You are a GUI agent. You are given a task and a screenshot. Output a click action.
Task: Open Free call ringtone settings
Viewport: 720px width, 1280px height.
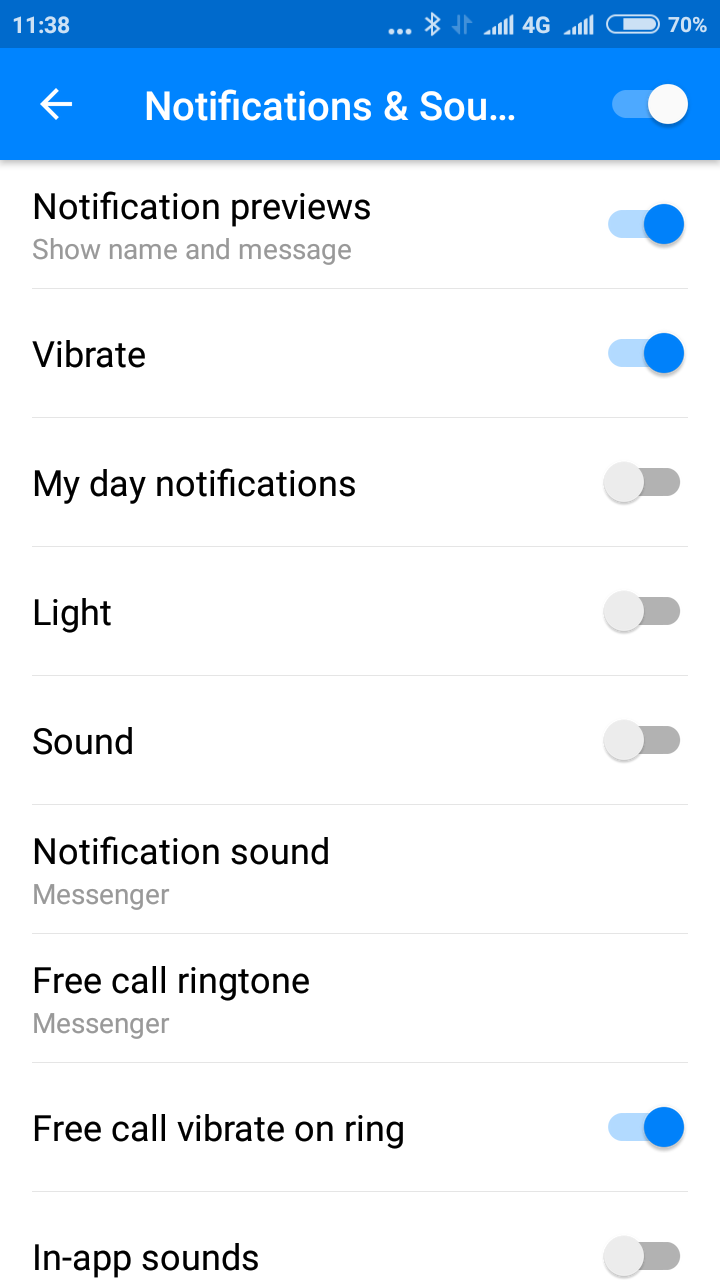(x=360, y=999)
